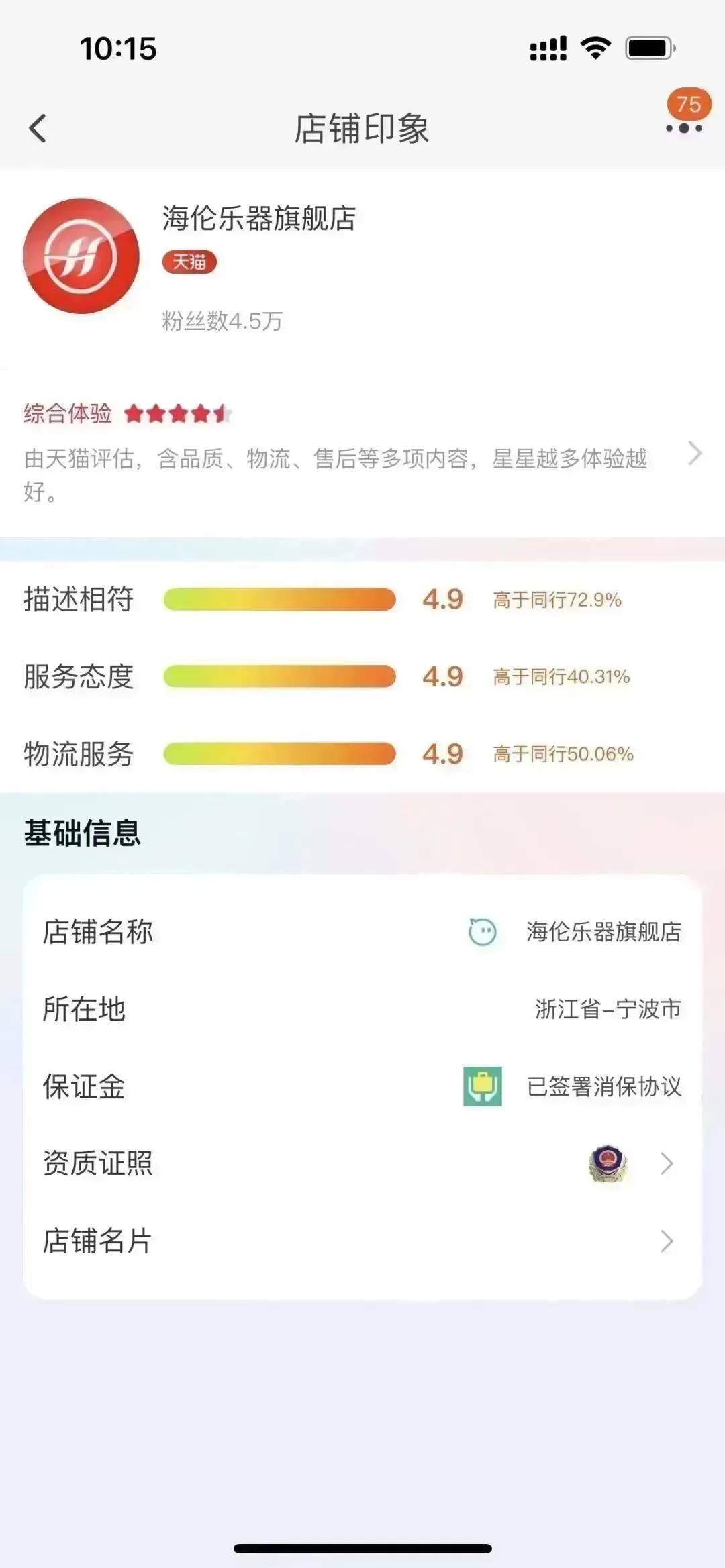
Task: Go back from the 店铺印象 page
Action: coord(38,128)
